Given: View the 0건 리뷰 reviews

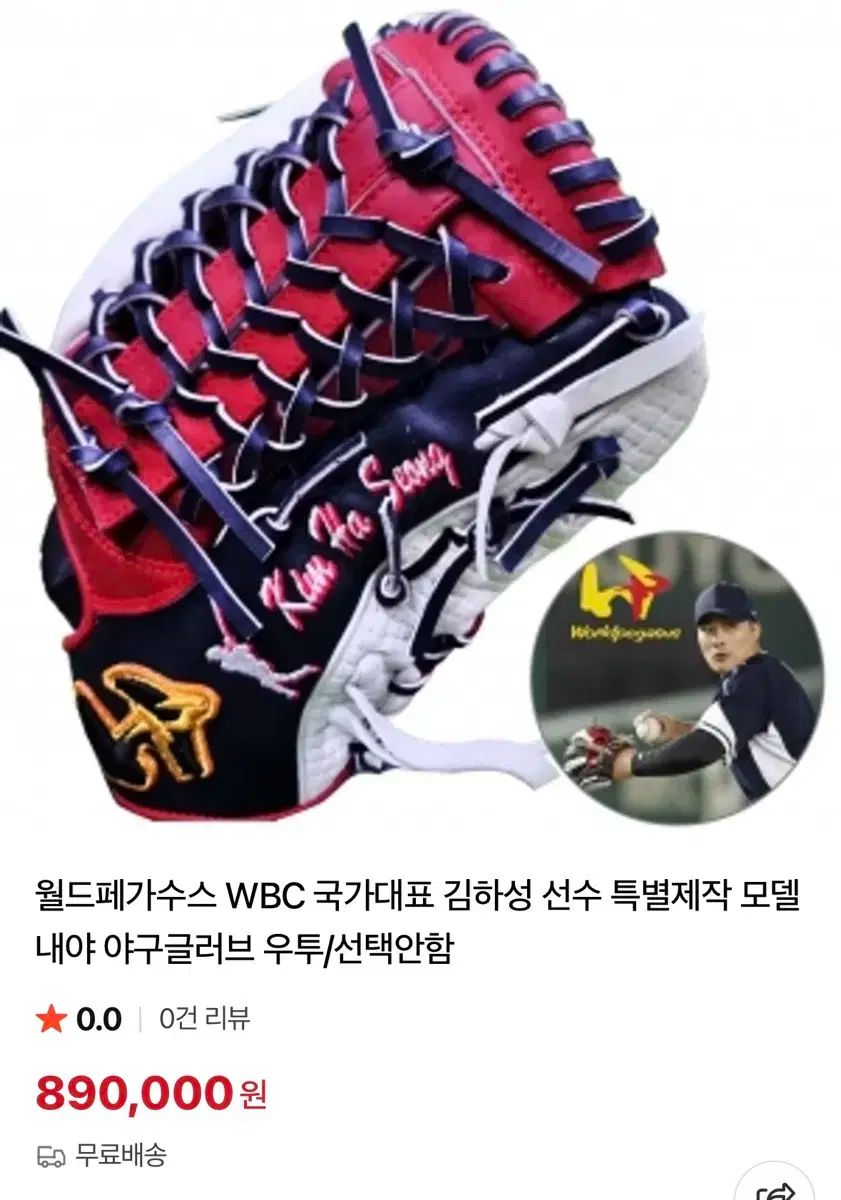Looking at the screenshot, I should 204,1019.
